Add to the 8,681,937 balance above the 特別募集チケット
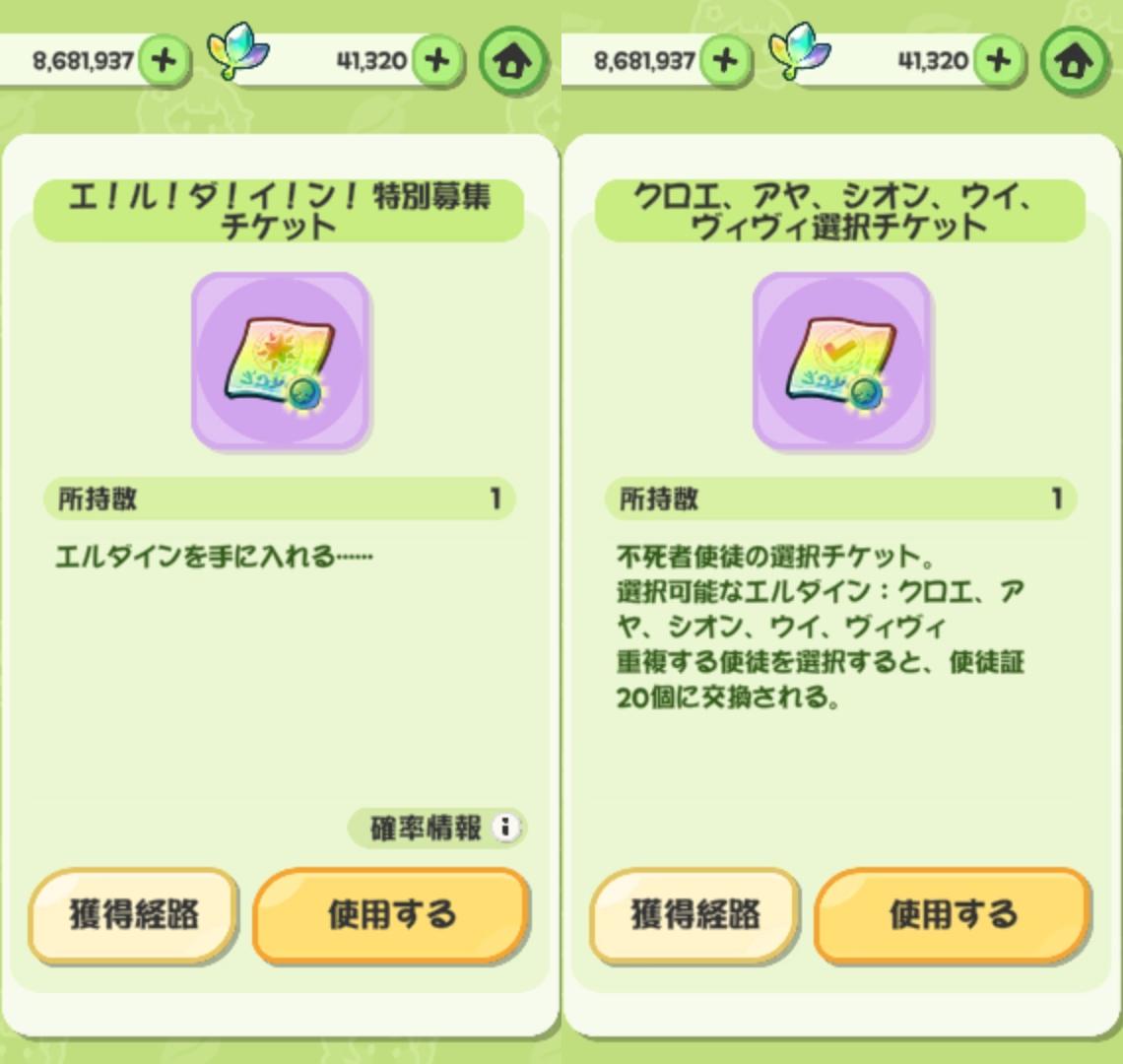 [164, 61]
